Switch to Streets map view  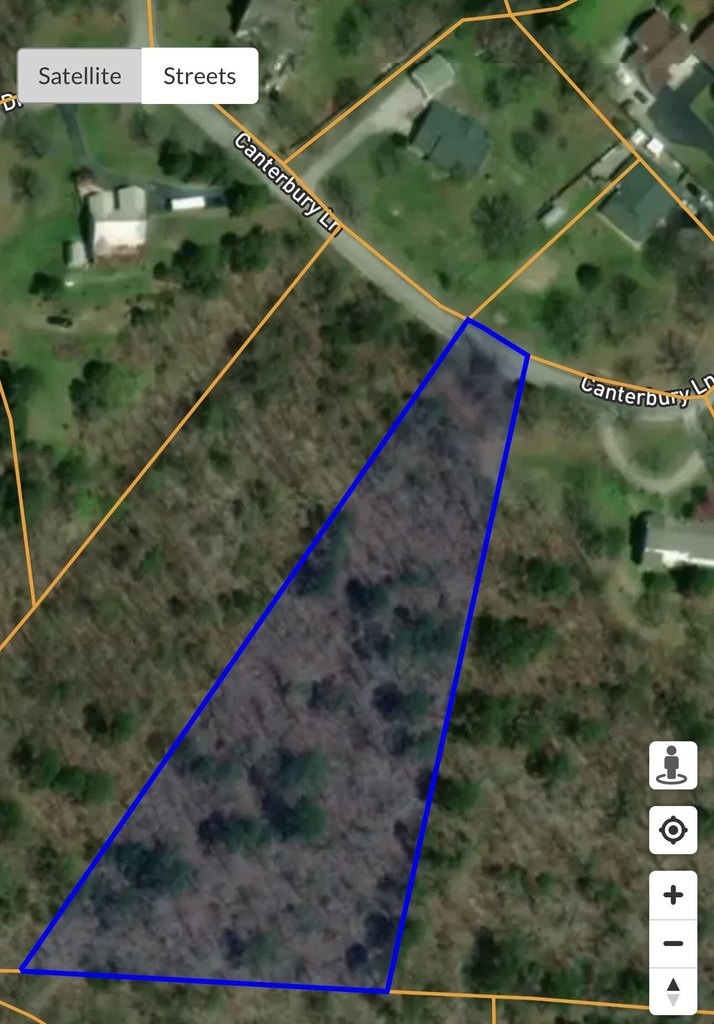(199, 76)
